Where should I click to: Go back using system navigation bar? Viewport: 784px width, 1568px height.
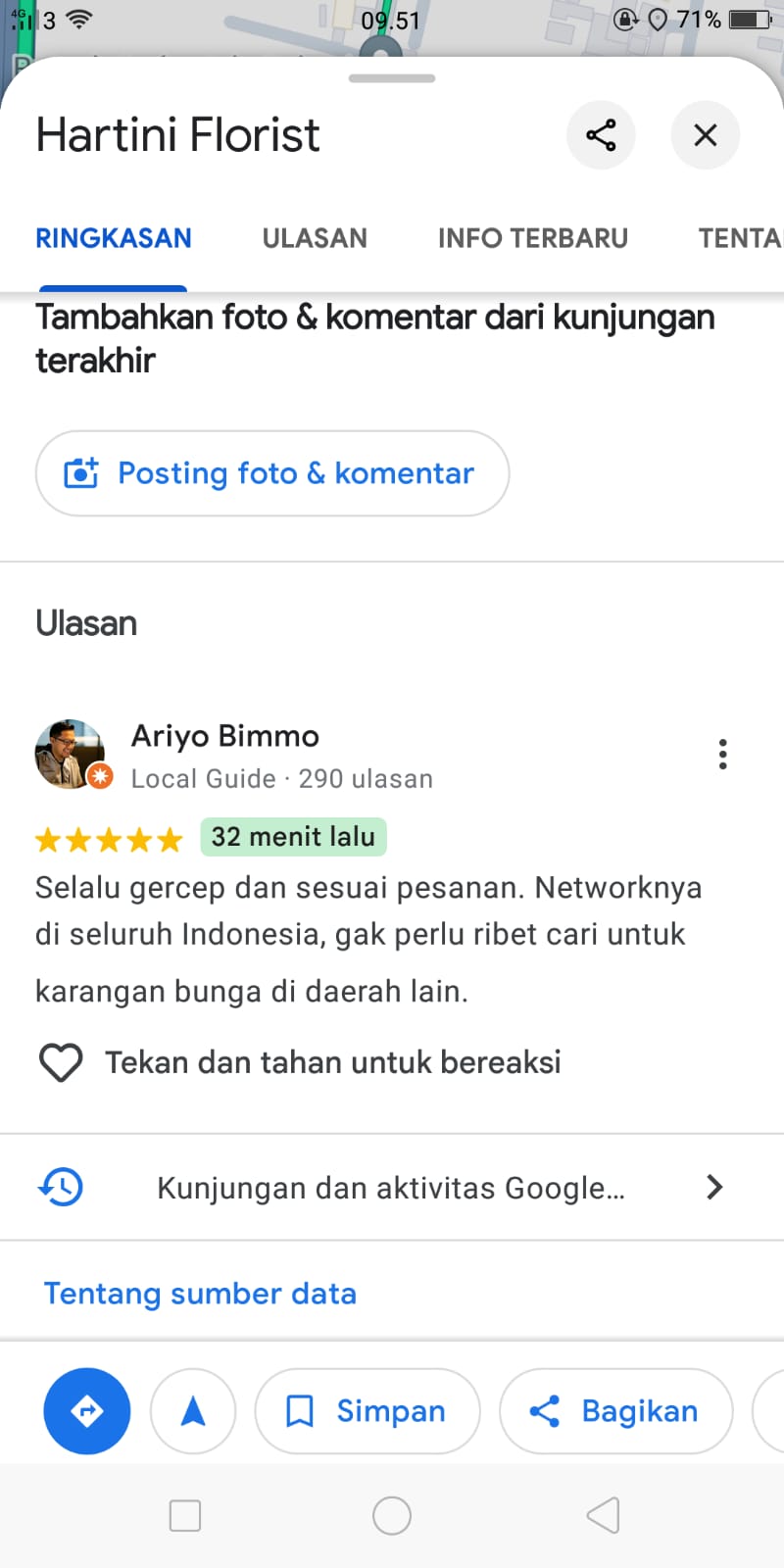pyautogui.click(x=603, y=1515)
